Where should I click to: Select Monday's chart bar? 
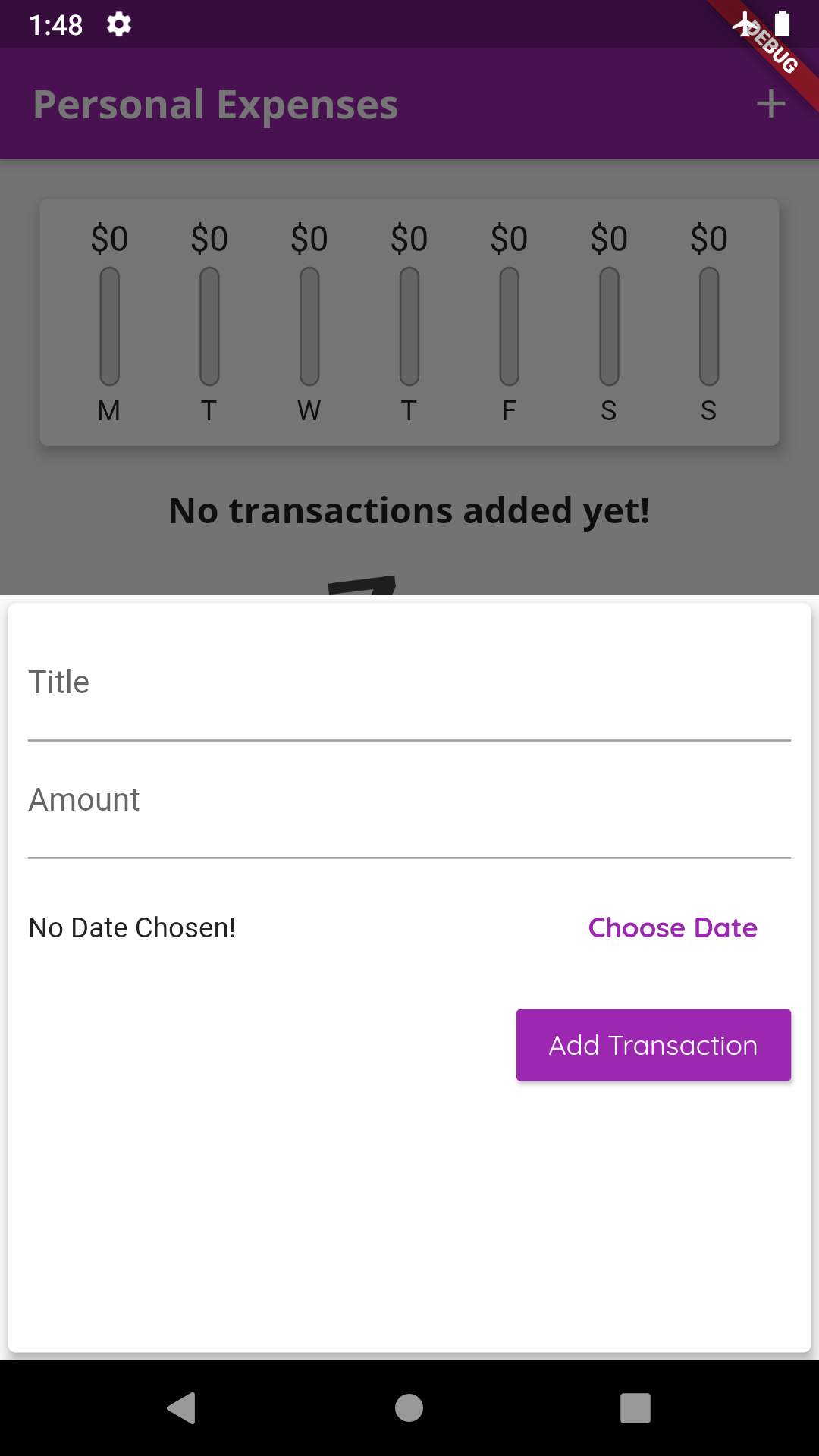109,325
